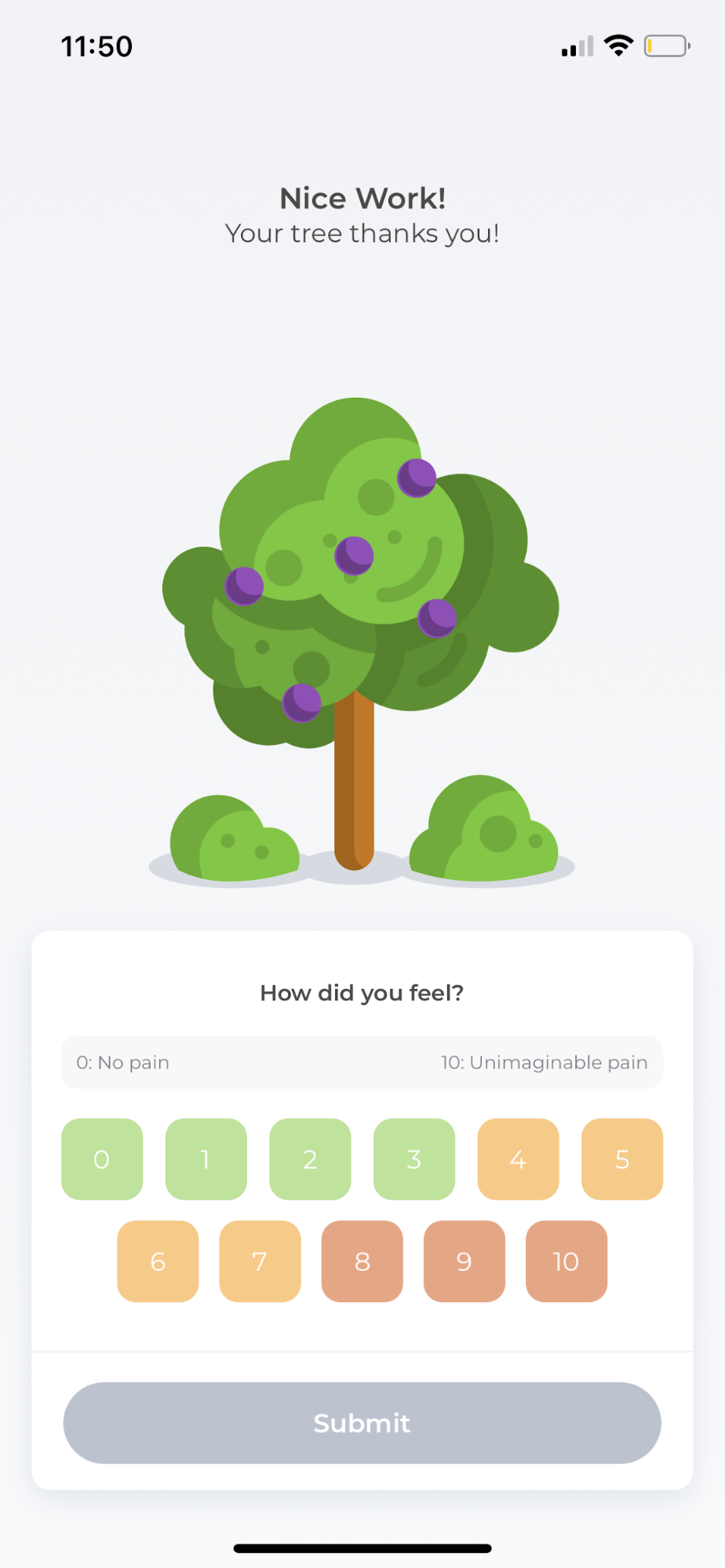Choose pain rating 1
Screen dimensions: 725x1568
point(206,1159)
